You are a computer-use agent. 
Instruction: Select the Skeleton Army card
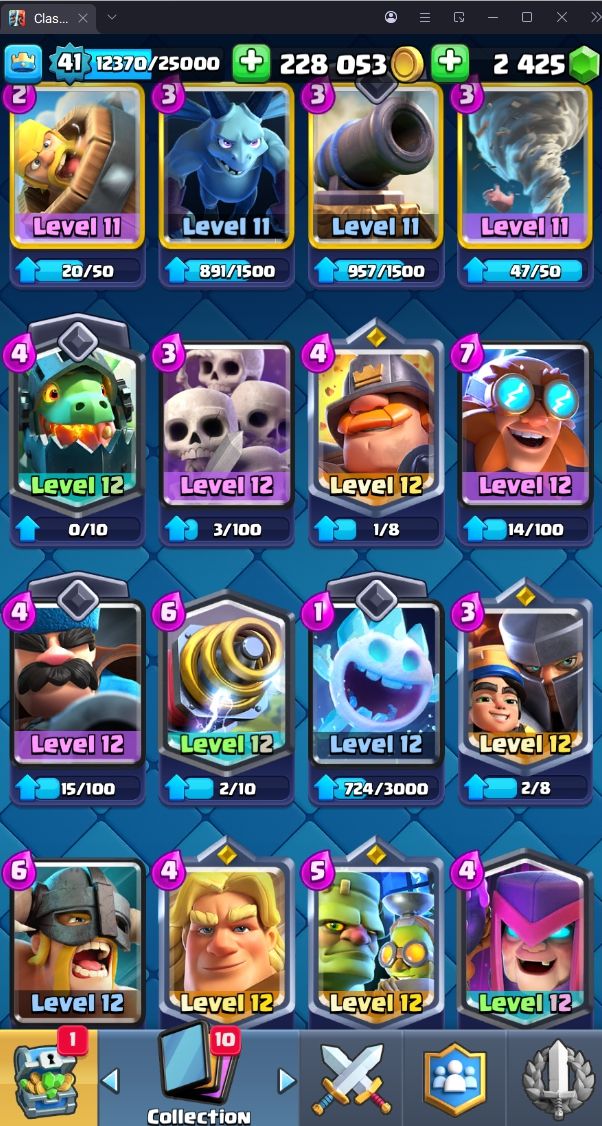pos(227,425)
